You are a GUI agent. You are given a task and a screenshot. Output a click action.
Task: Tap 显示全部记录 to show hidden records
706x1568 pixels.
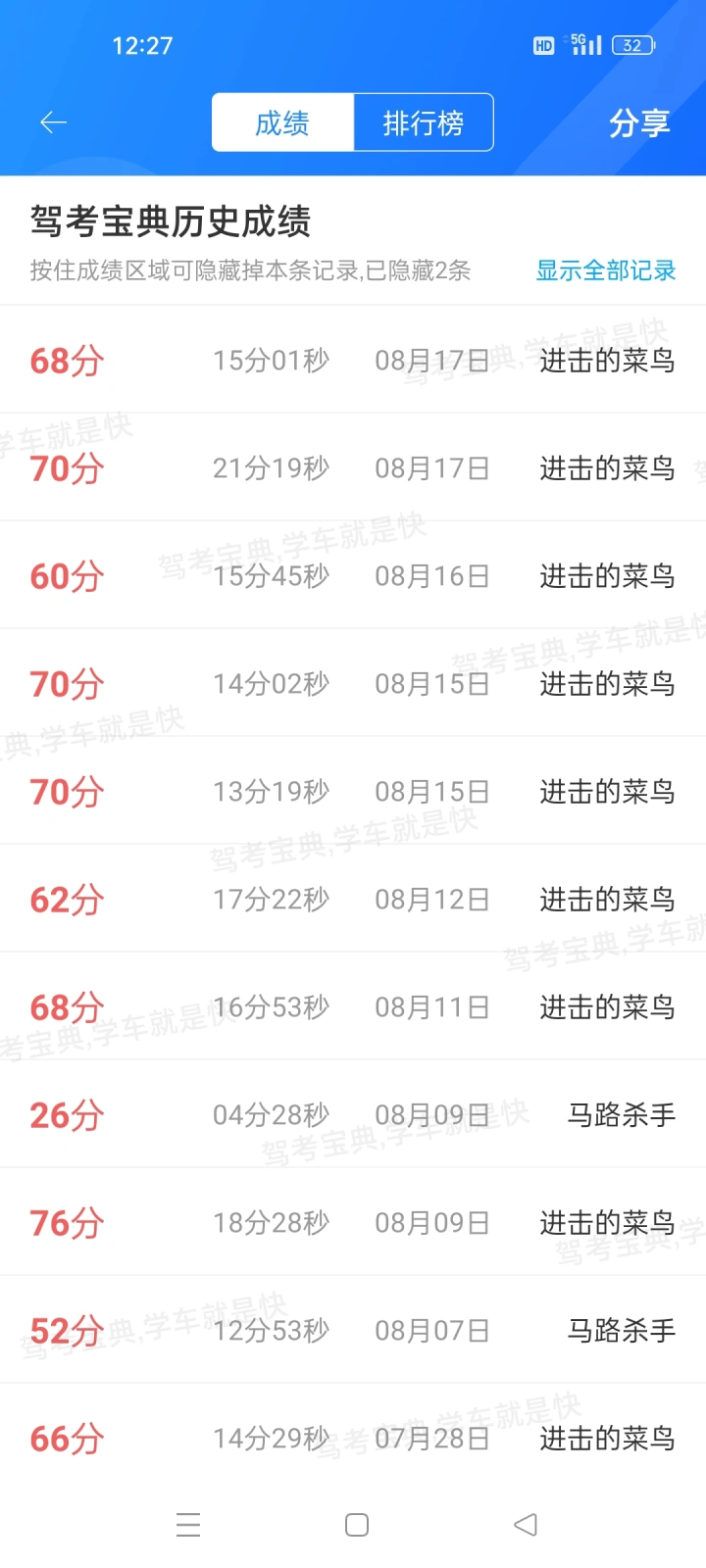pyautogui.click(x=606, y=270)
